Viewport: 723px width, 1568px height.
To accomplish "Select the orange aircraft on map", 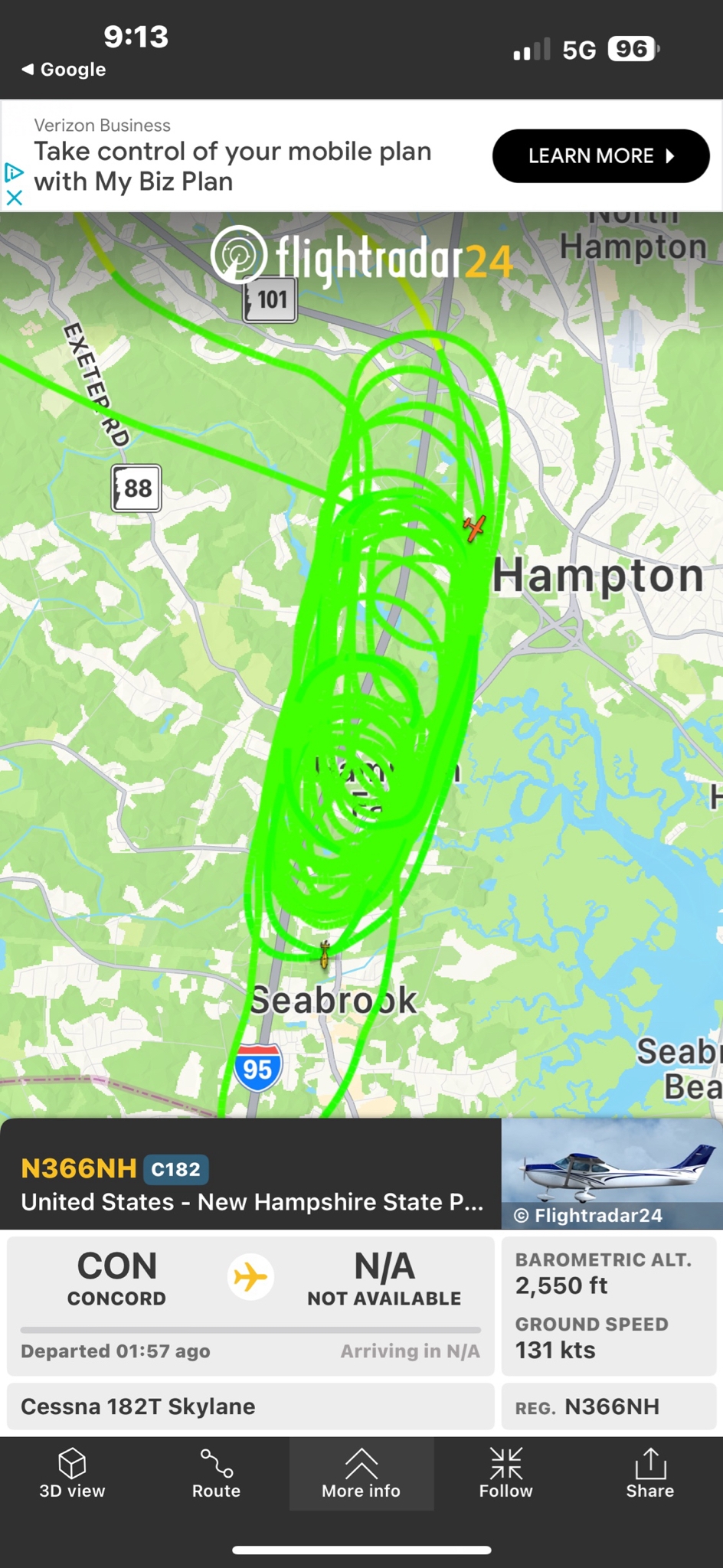I will [x=475, y=528].
